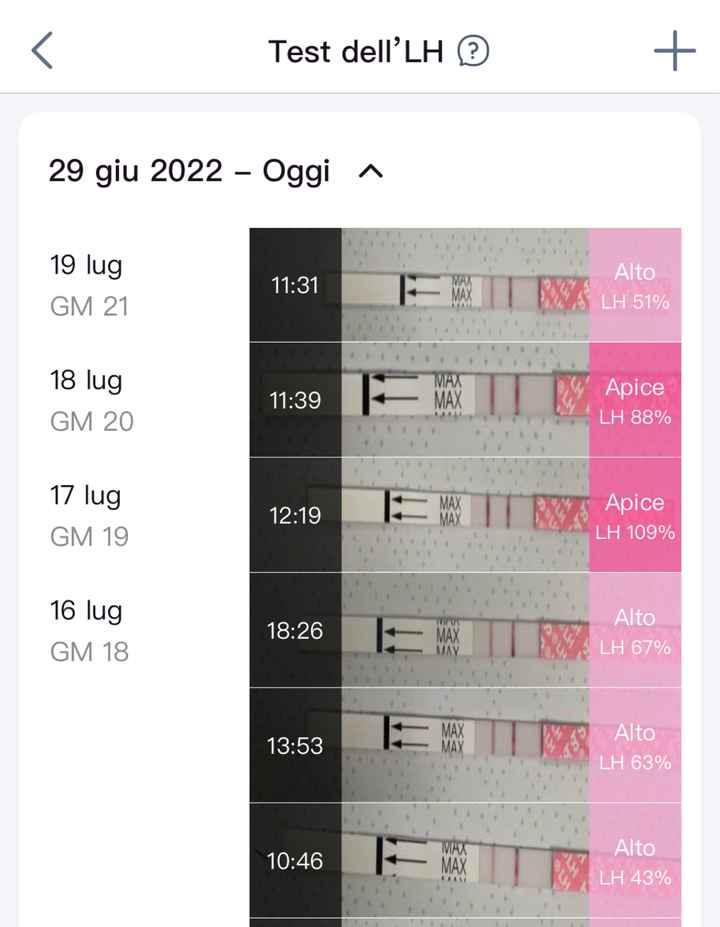Image resolution: width=720 pixels, height=927 pixels.
Task: Collapse the 29 giu 2022 – Oggi section
Action: pos(370,171)
